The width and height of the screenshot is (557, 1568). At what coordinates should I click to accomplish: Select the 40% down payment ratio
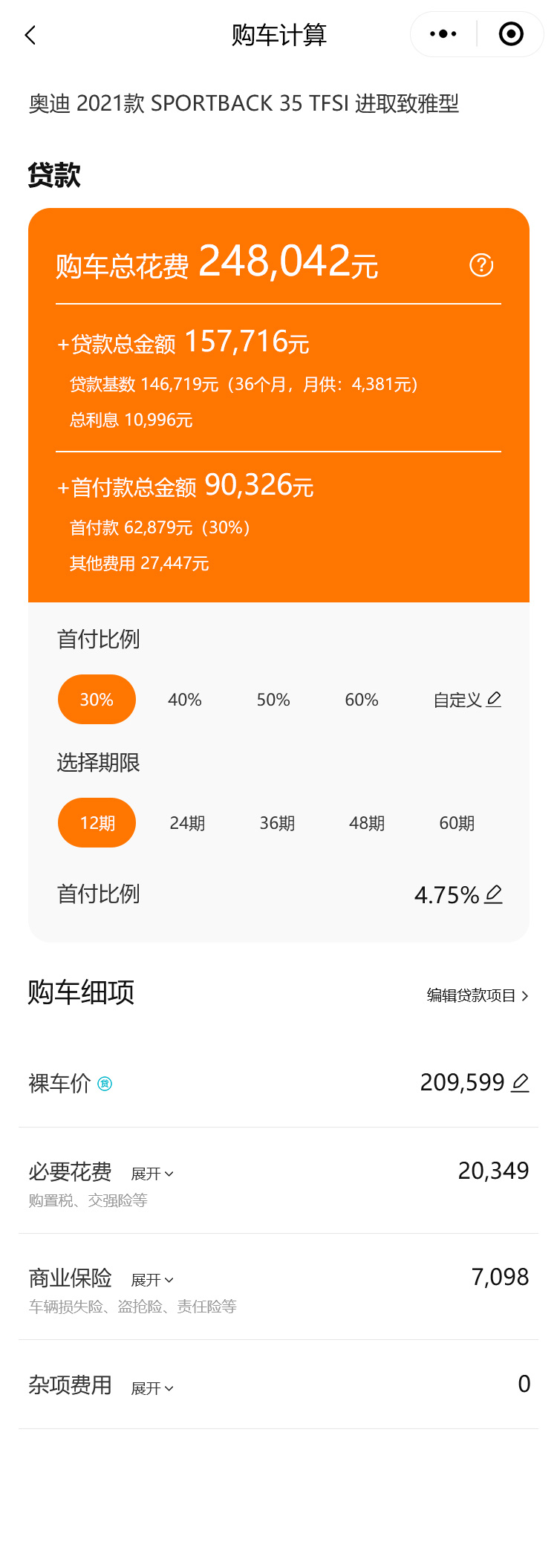(x=185, y=700)
